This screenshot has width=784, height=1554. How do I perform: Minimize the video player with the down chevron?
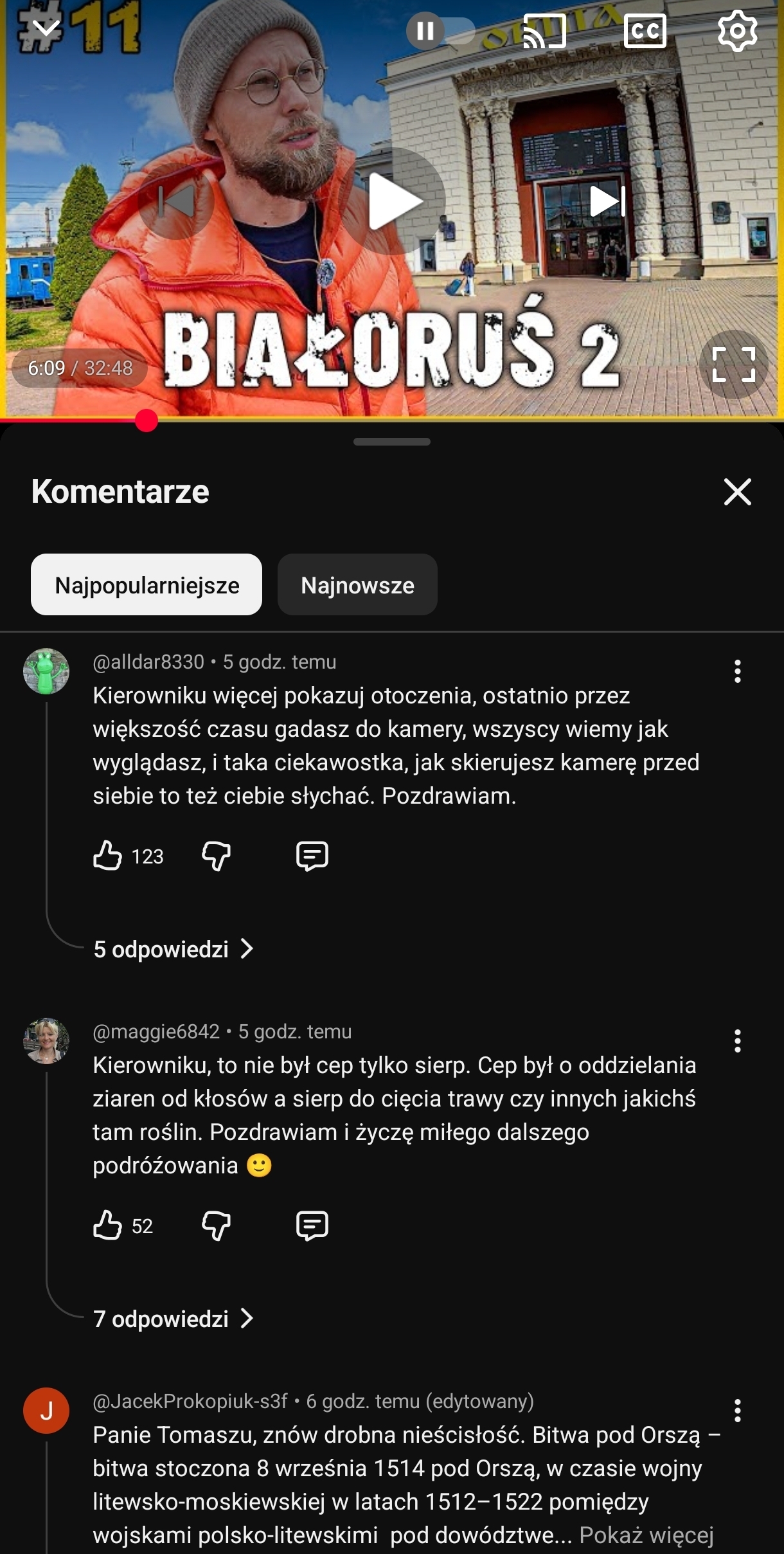click(x=46, y=28)
